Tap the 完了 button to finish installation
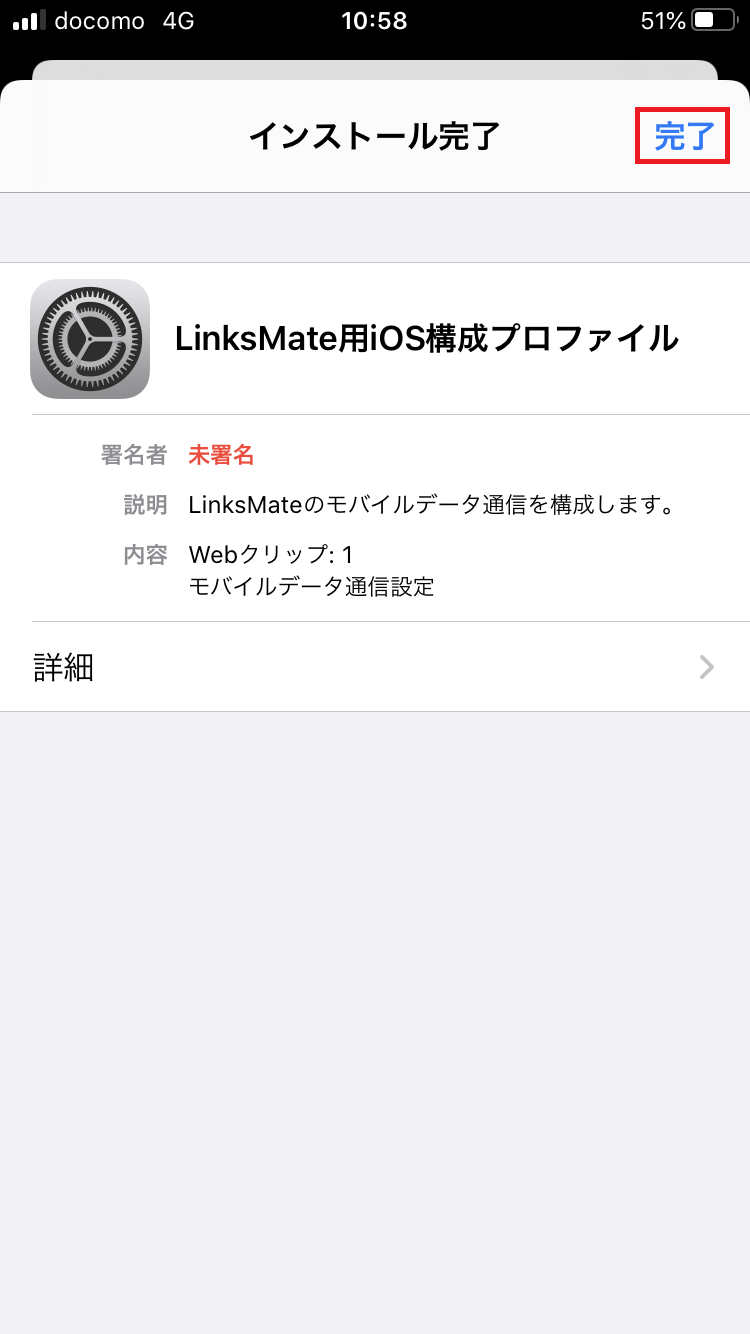This screenshot has height=1334, width=750. pos(682,138)
